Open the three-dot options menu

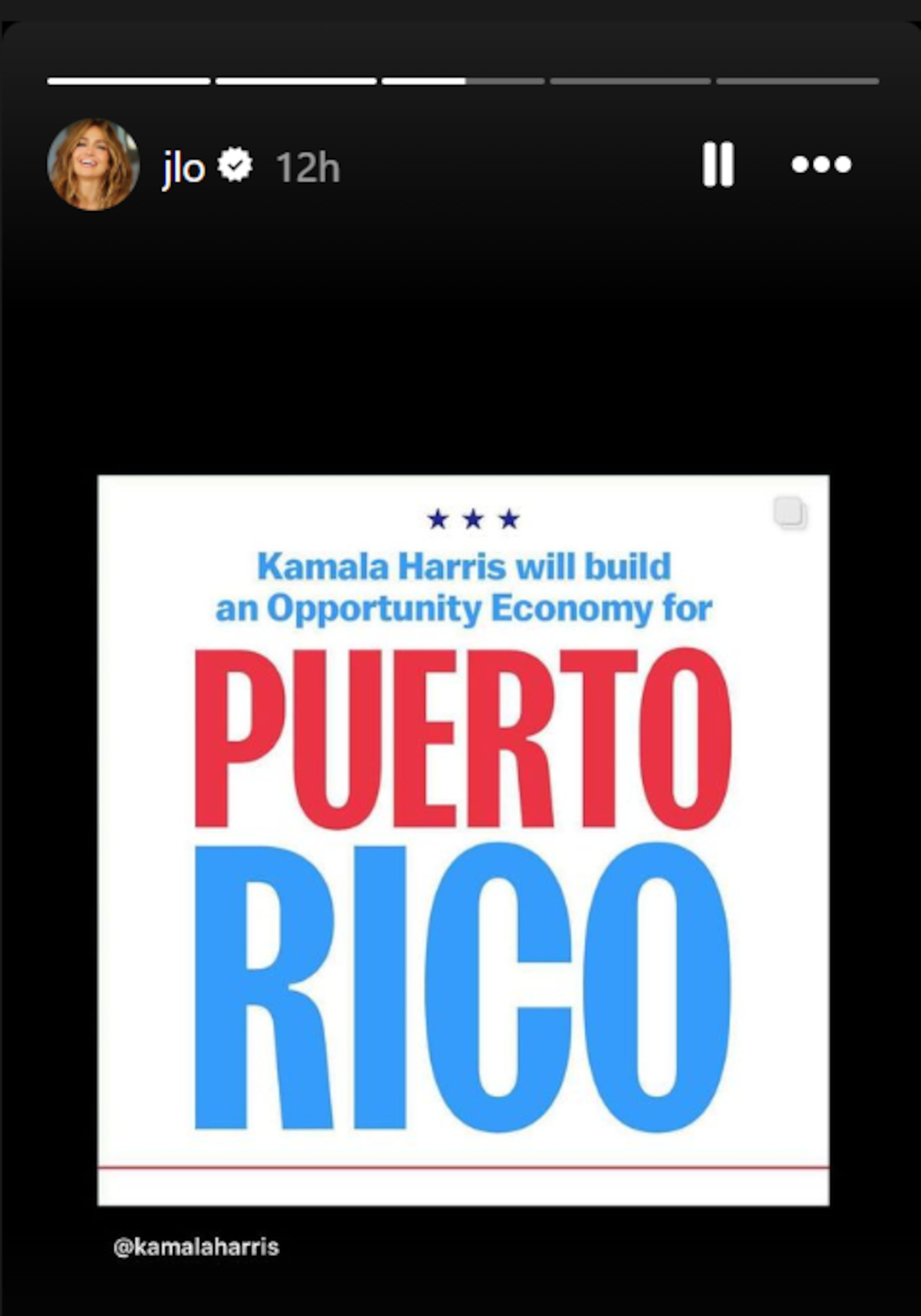click(x=821, y=164)
